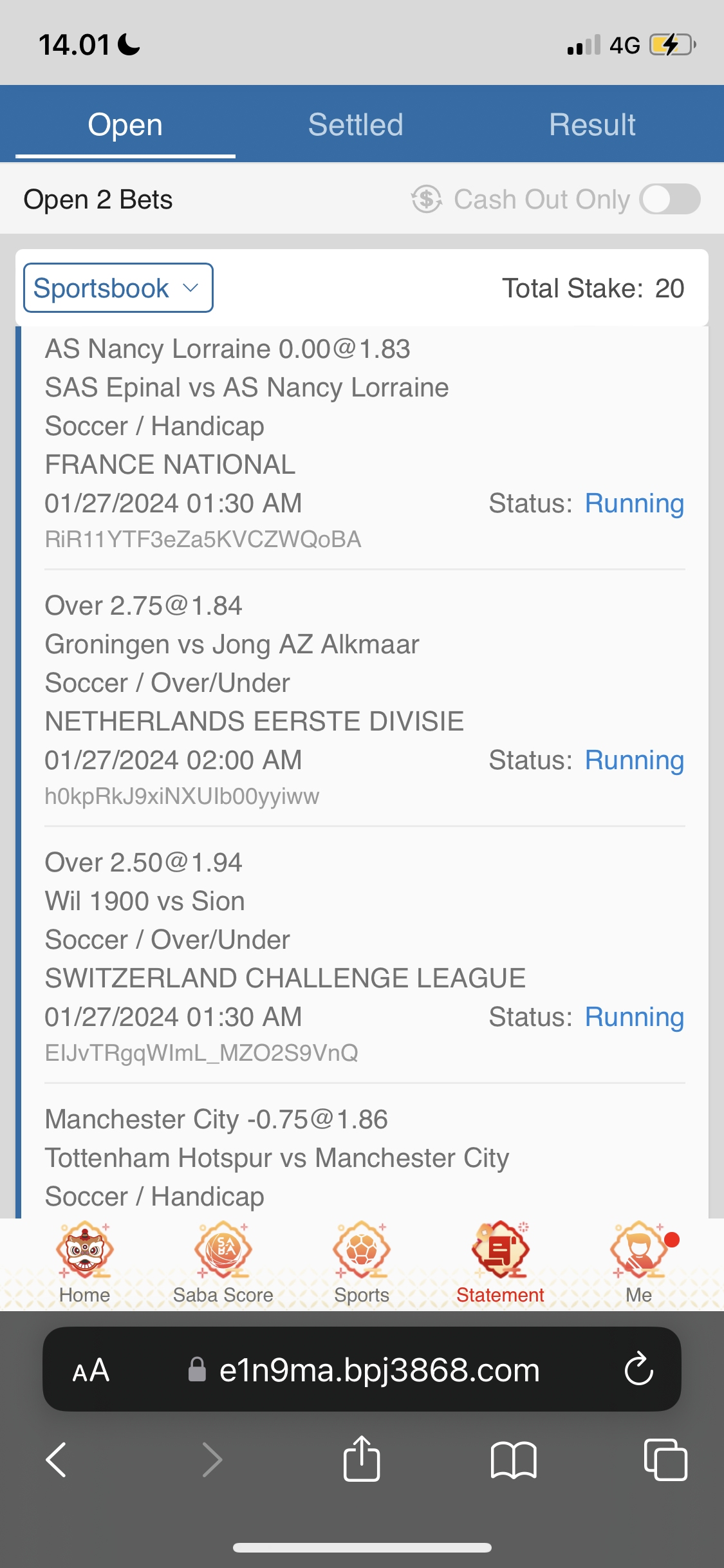Select the Open bets tab
Image resolution: width=724 pixels, height=1568 pixels.
(125, 125)
